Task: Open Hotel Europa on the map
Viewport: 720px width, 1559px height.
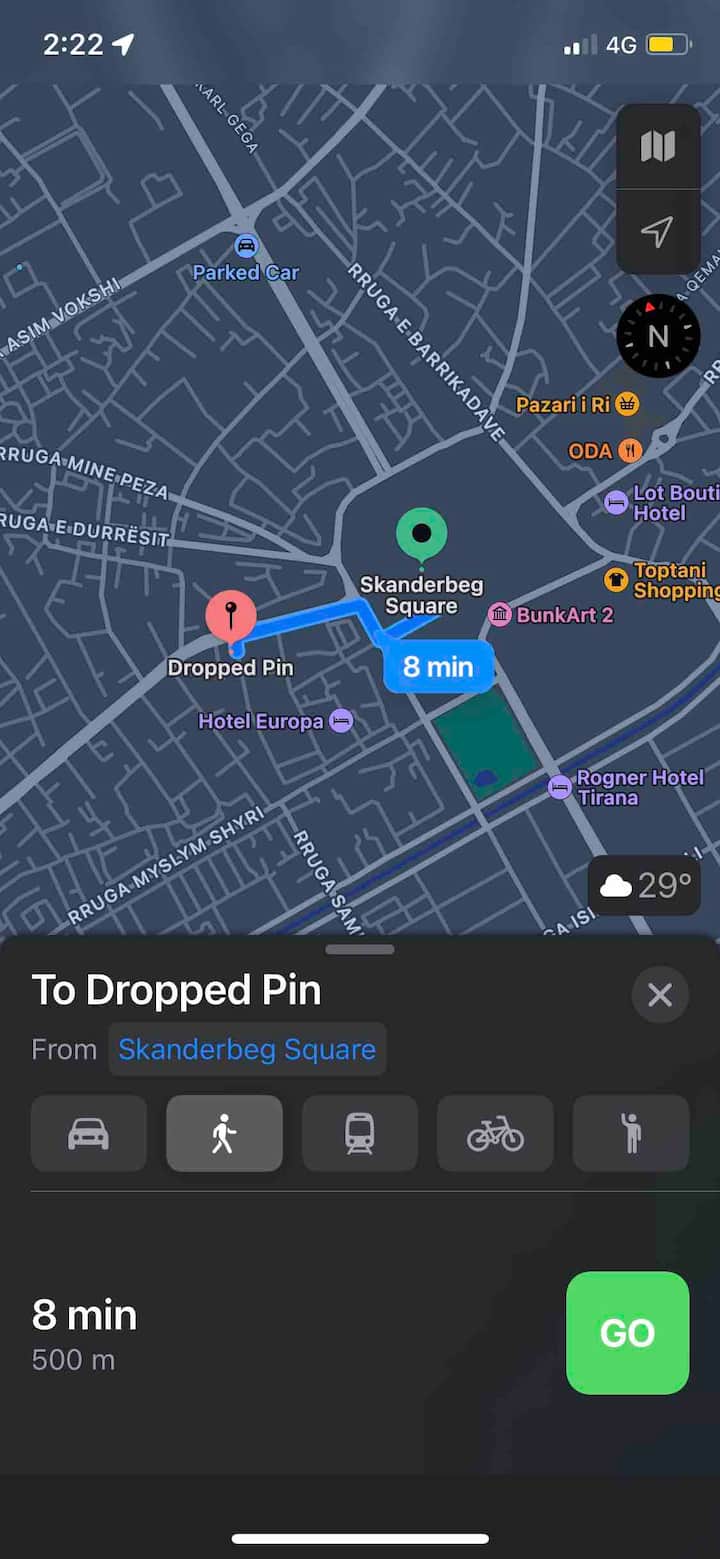Action: click(341, 721)
